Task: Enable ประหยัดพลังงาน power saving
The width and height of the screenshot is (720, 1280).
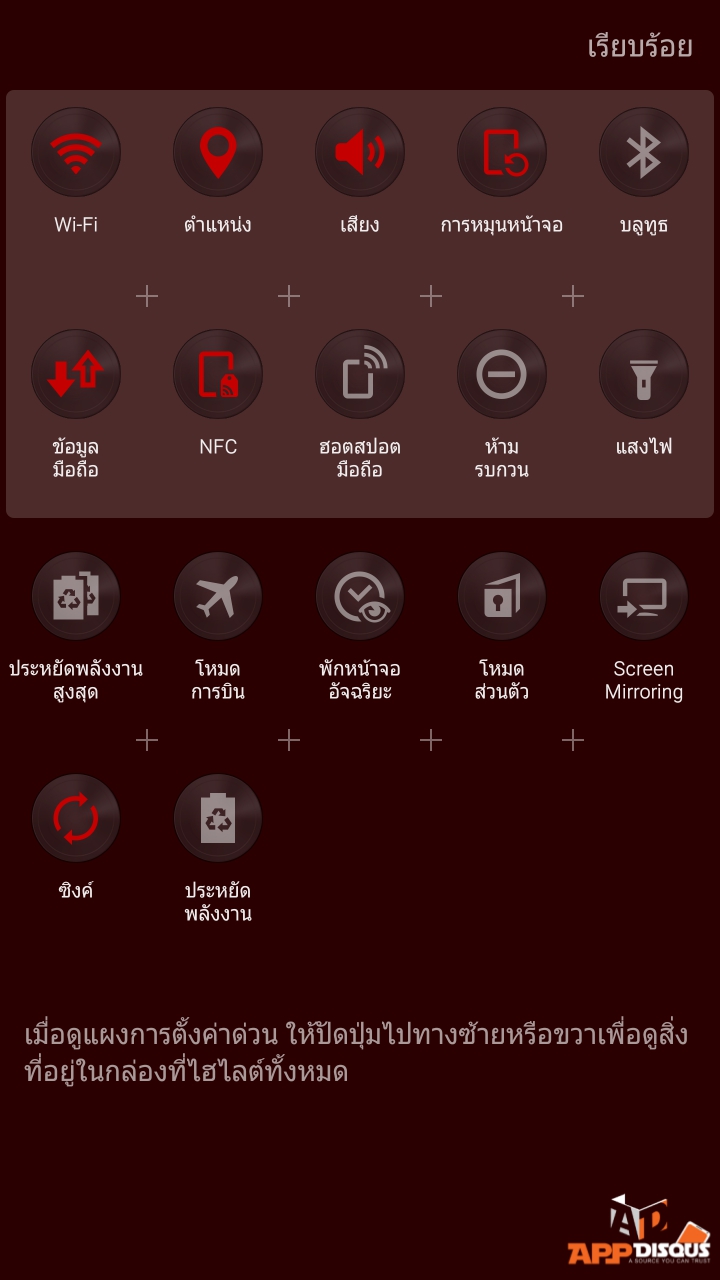Action: 218,819
